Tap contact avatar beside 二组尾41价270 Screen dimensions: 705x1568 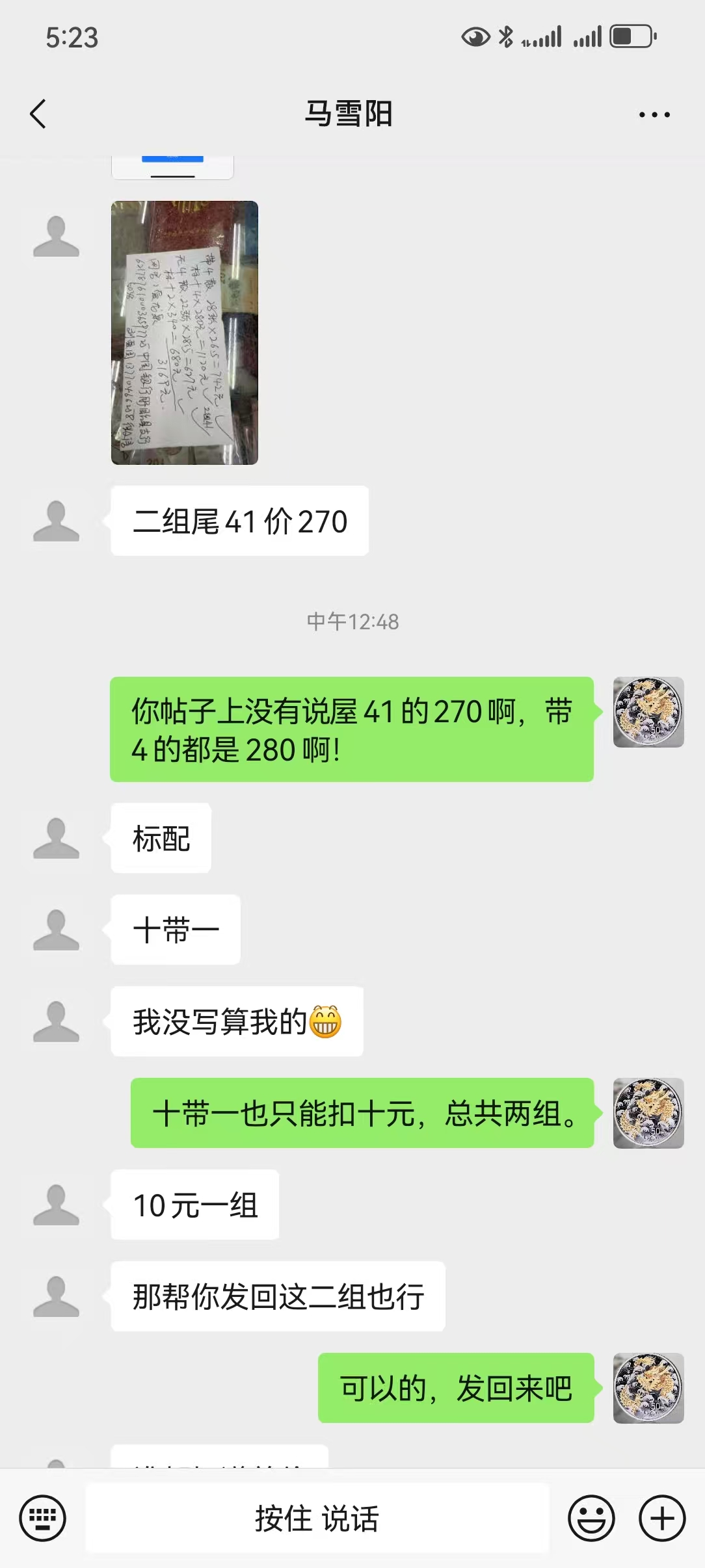(57, 521)
